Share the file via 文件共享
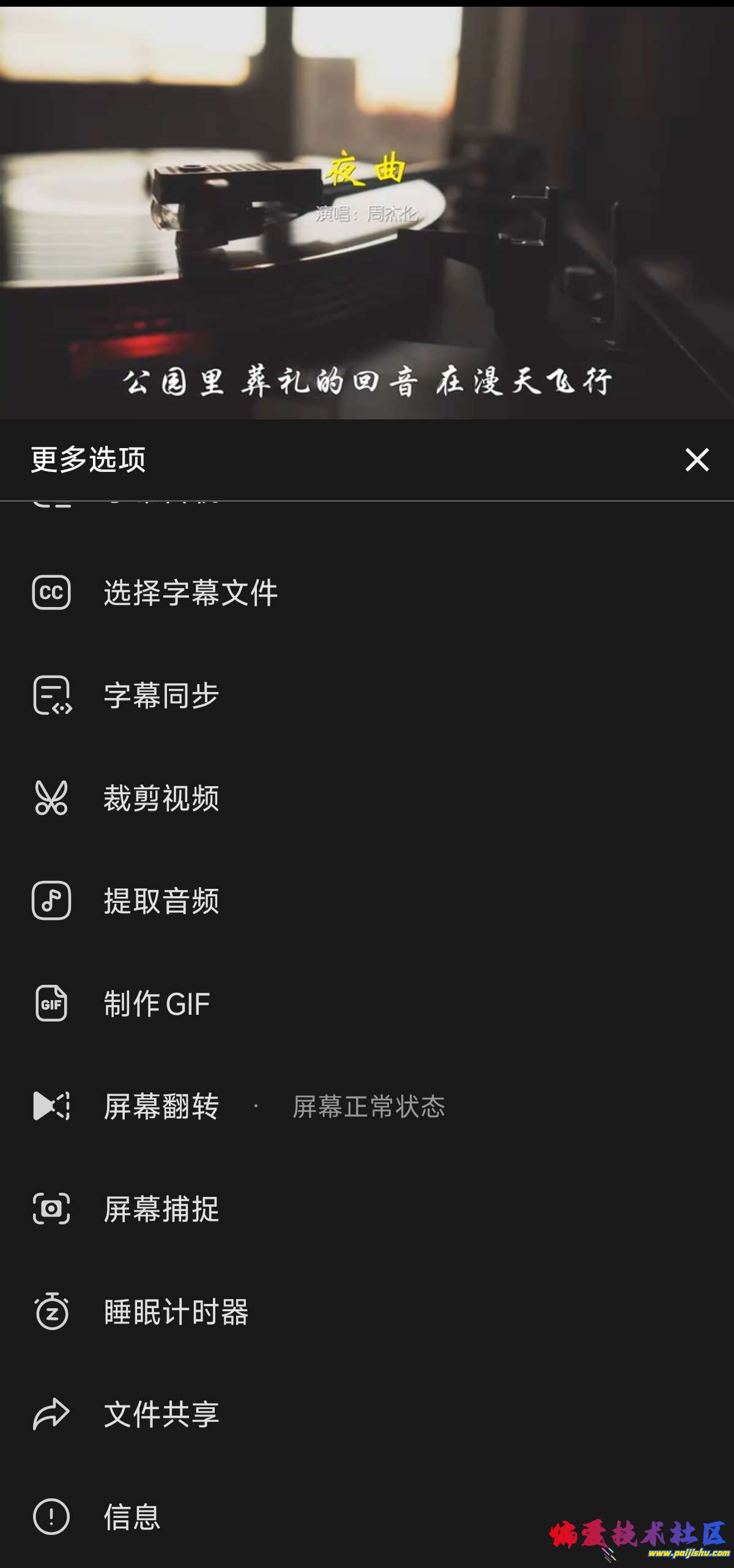The width and height of the screenshot is (734, 1568). pos(160,1415)
